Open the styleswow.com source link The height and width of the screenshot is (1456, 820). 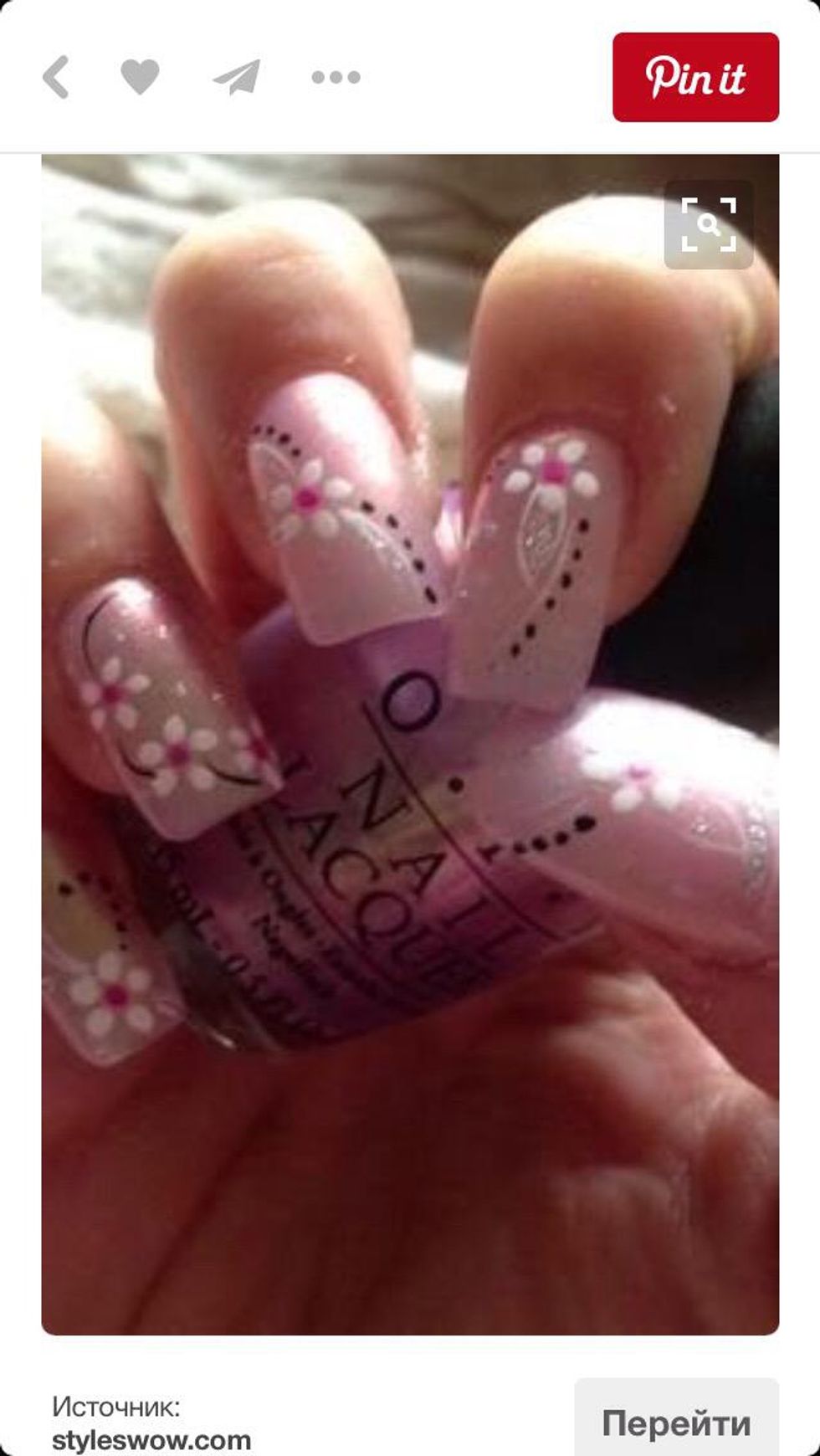point(151,1440)
